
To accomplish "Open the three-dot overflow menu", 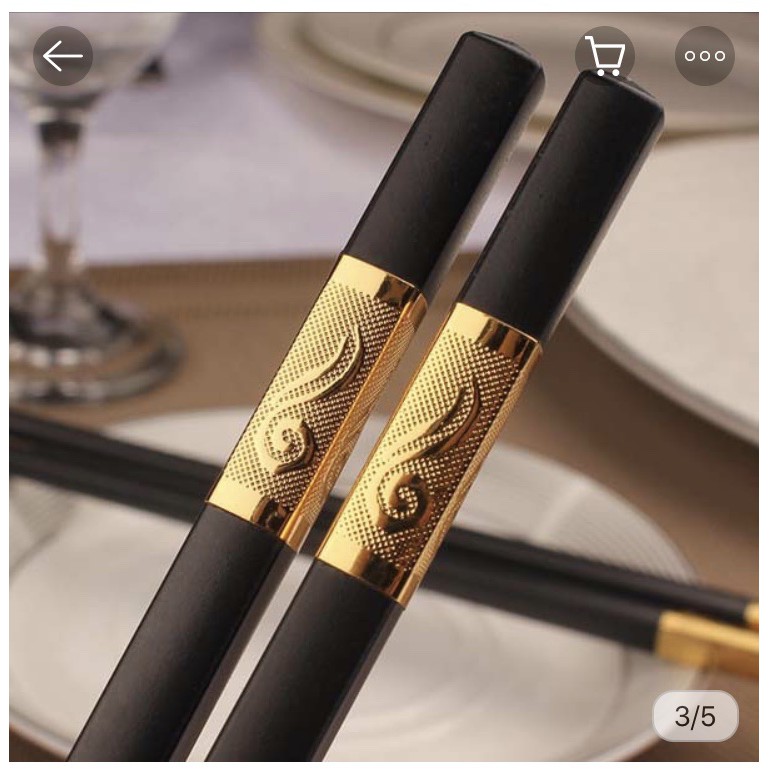I will (704, 56).
